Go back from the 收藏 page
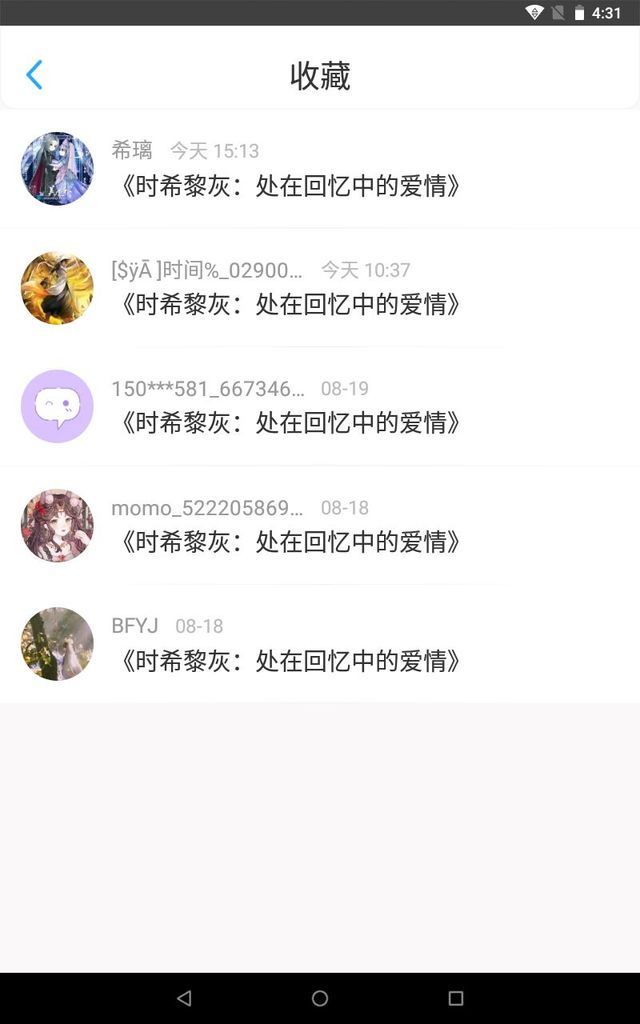Screen dimensions: 640x1024 pos(34,75)
